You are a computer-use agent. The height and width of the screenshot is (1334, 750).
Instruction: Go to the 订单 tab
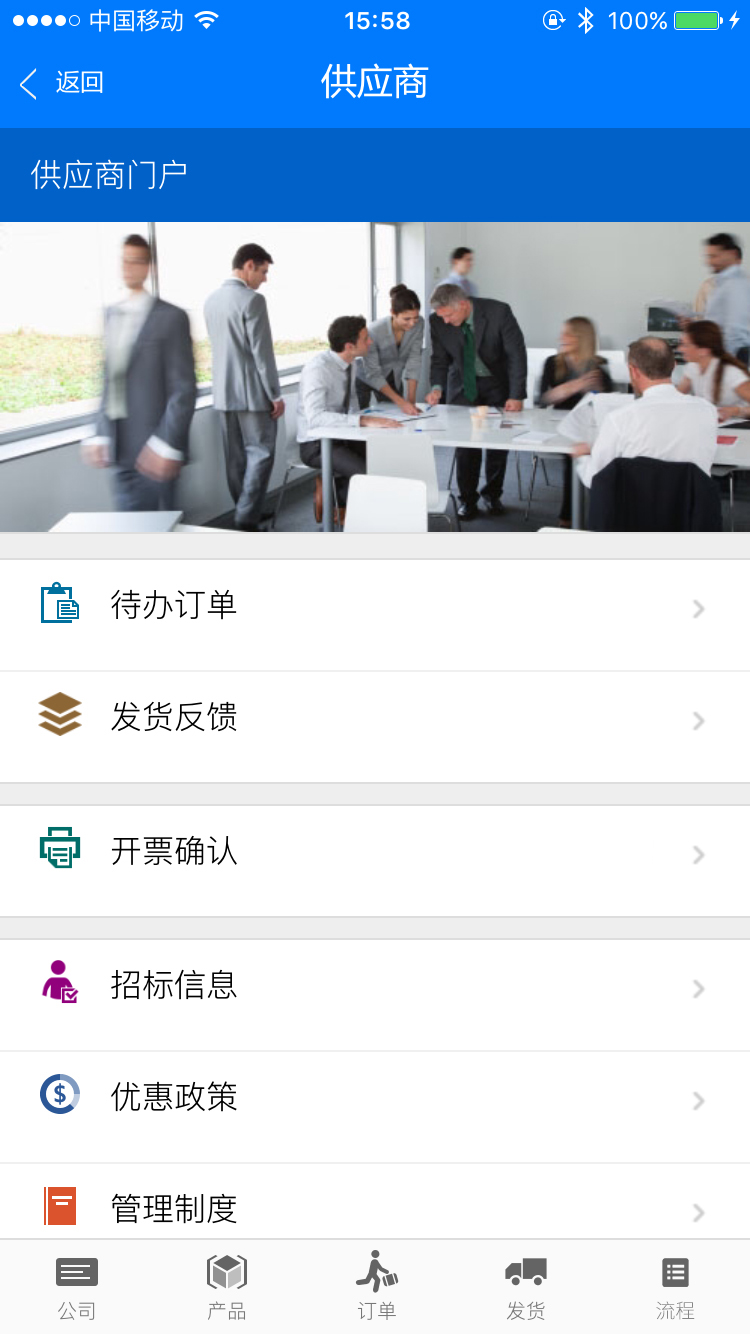(x=376, y=1288)
